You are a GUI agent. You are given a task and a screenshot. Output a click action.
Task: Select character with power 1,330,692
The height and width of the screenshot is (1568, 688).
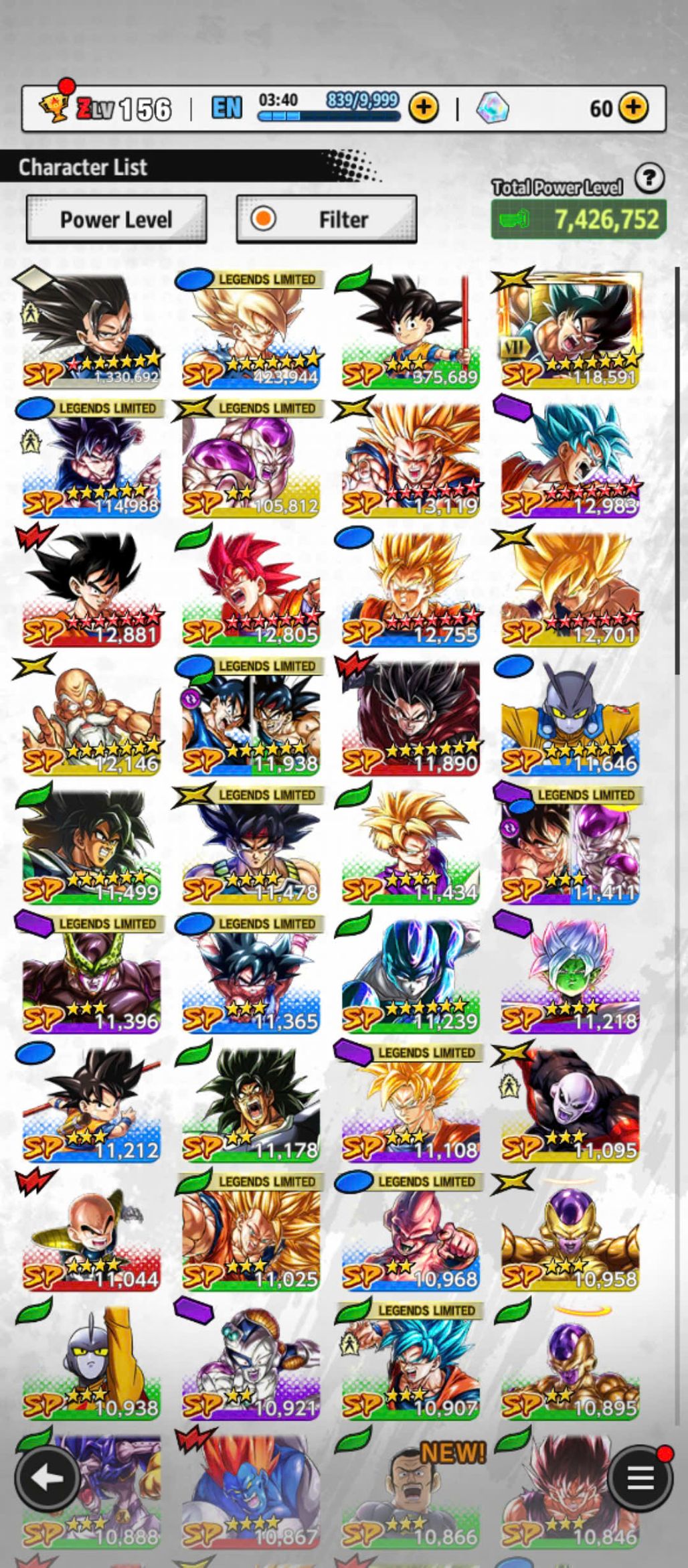[x=92, y=330]
